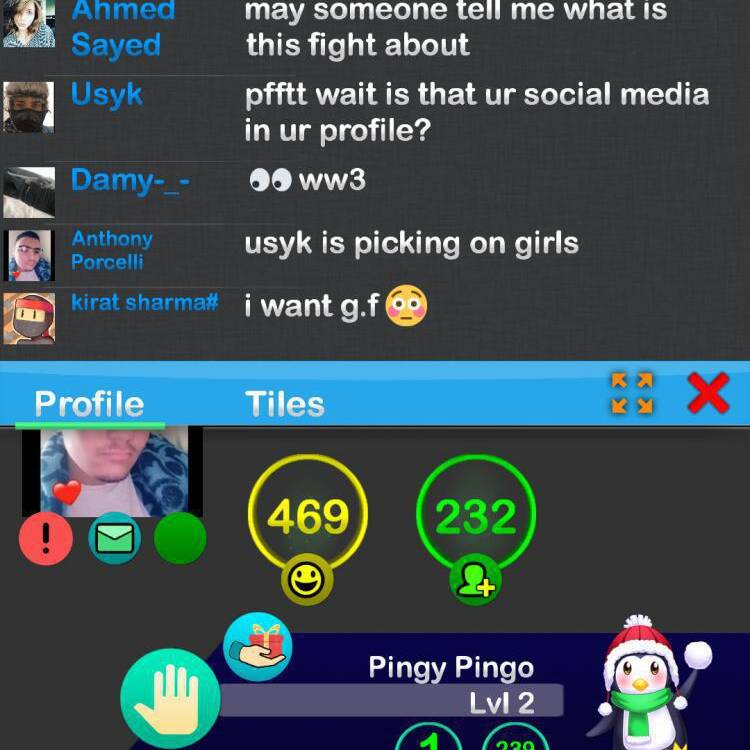The height and width of the screenshot is (750, 750).
Task: Open Anthony Porcelli's chat profile
Action: coord(111,250)
